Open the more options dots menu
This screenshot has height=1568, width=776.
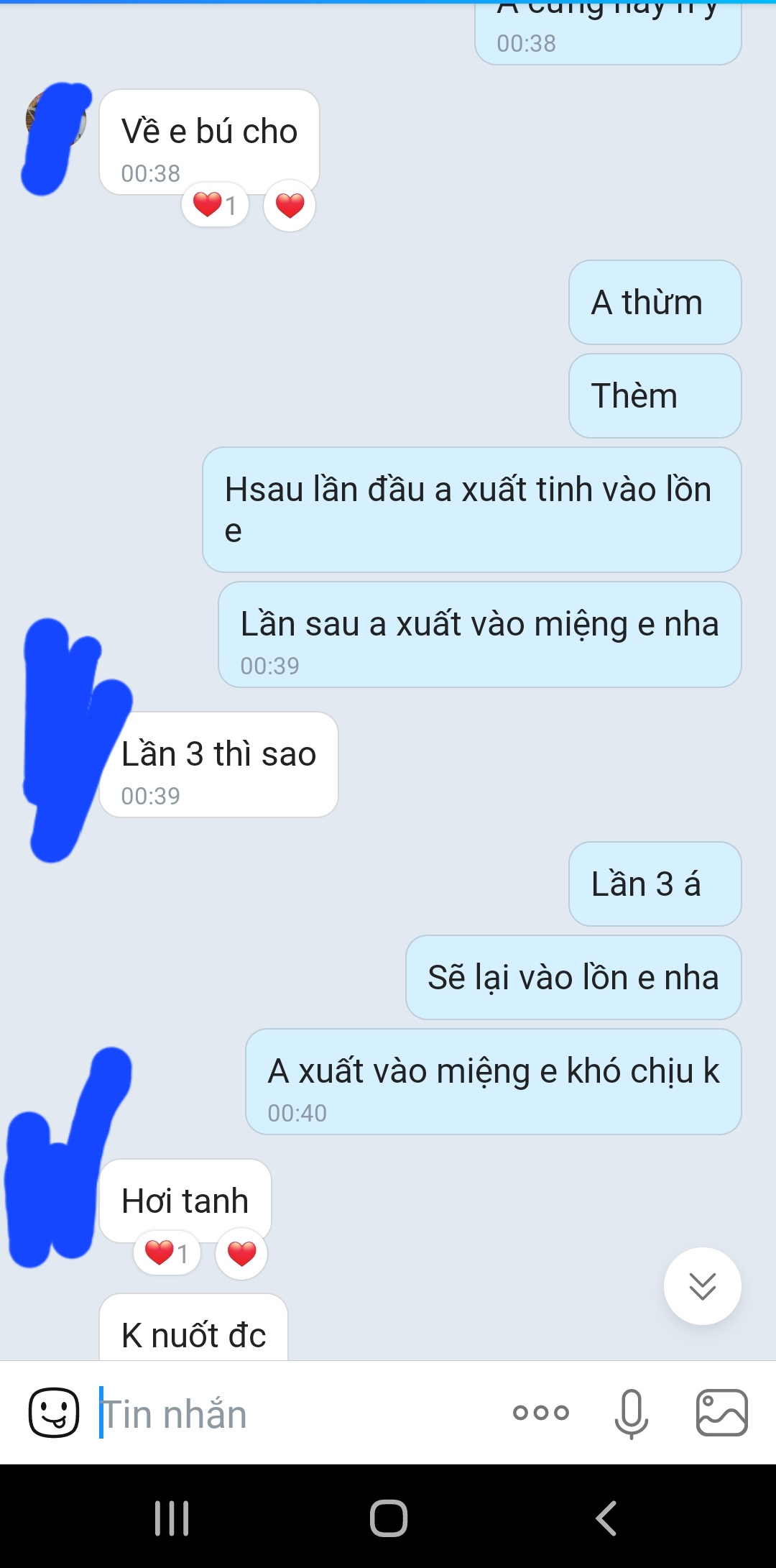[541, 1413]
